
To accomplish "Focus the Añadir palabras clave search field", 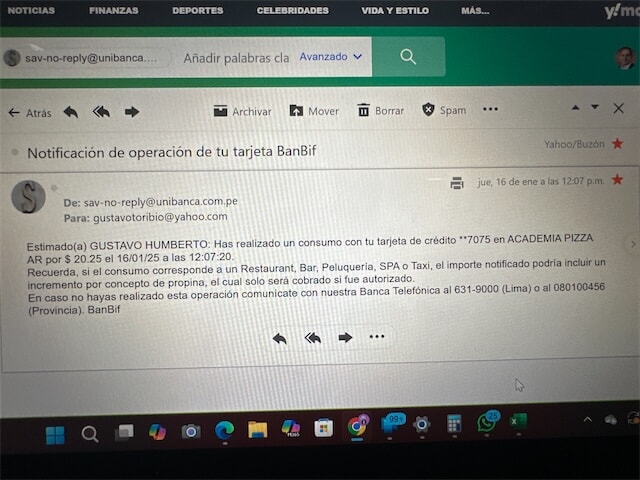I will click(x=236, y=58).
